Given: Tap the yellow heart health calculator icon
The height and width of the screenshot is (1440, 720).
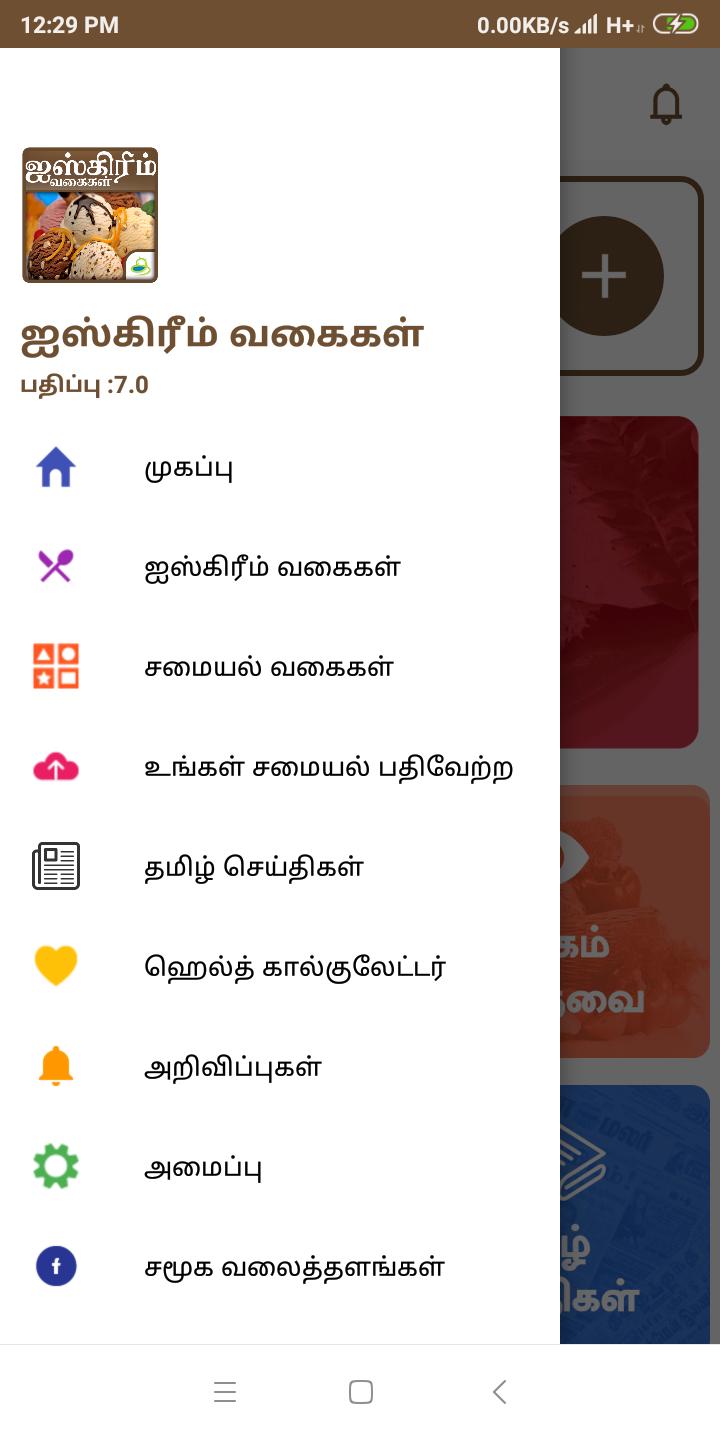Looking at the screenshot, I should pos(56,966).
